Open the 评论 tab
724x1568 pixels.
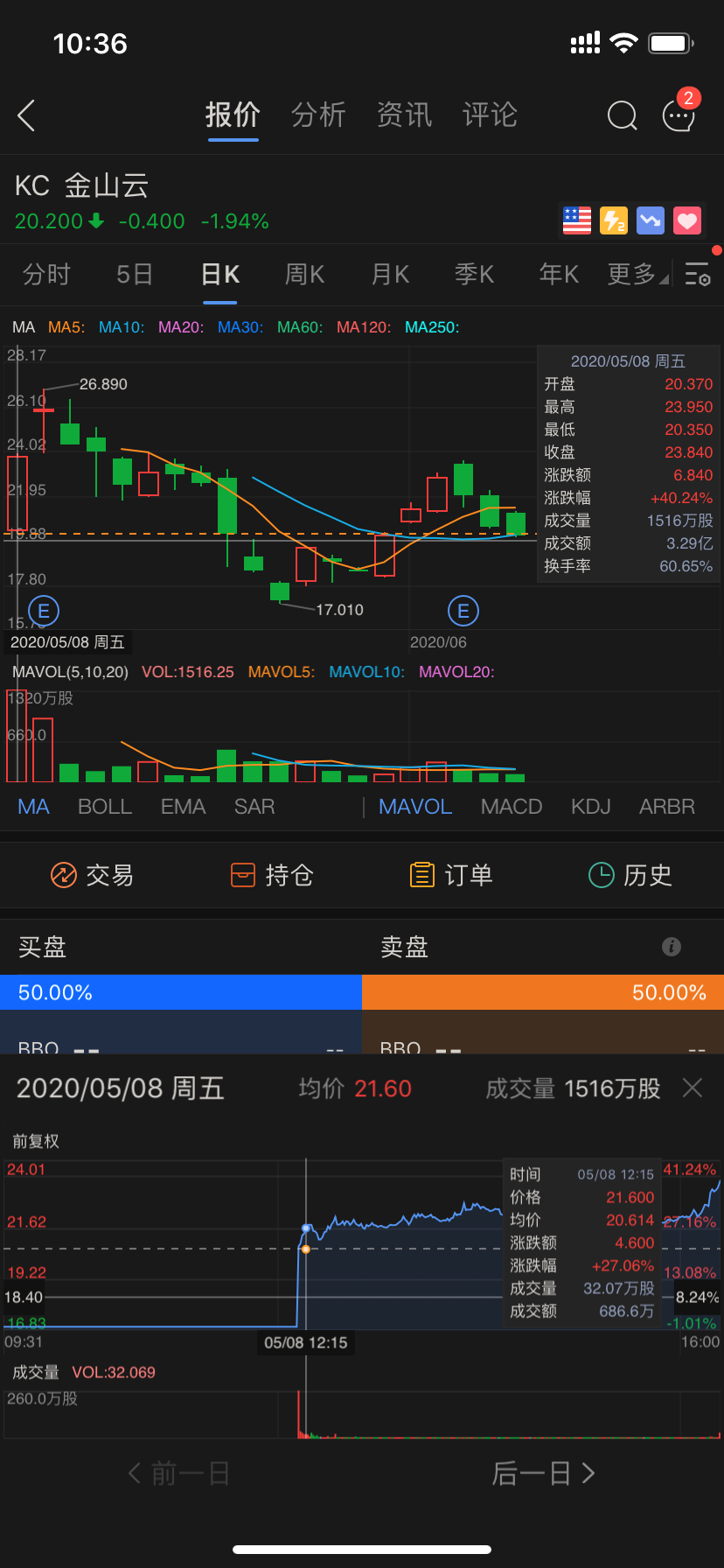coord(490,115)
